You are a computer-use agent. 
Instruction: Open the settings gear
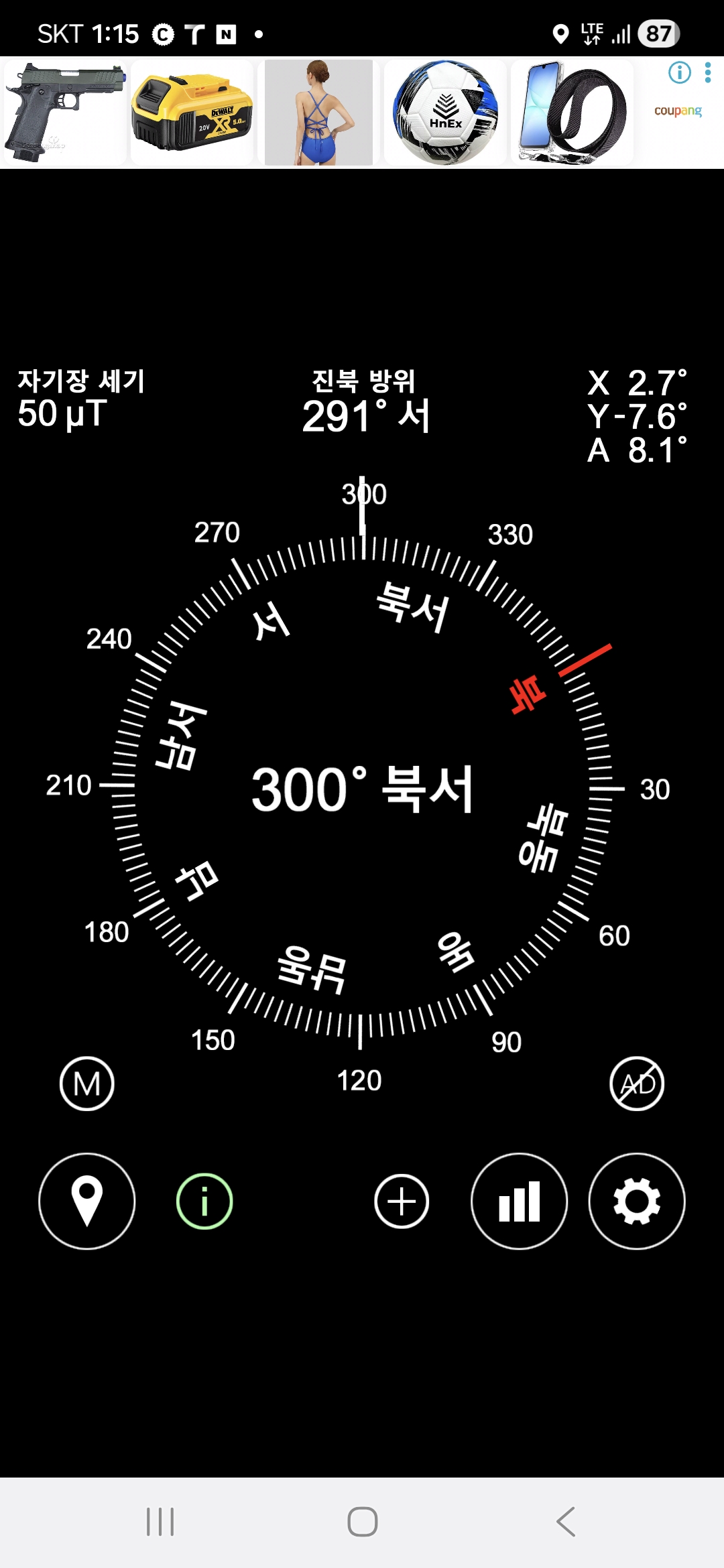click(637, 1201)
